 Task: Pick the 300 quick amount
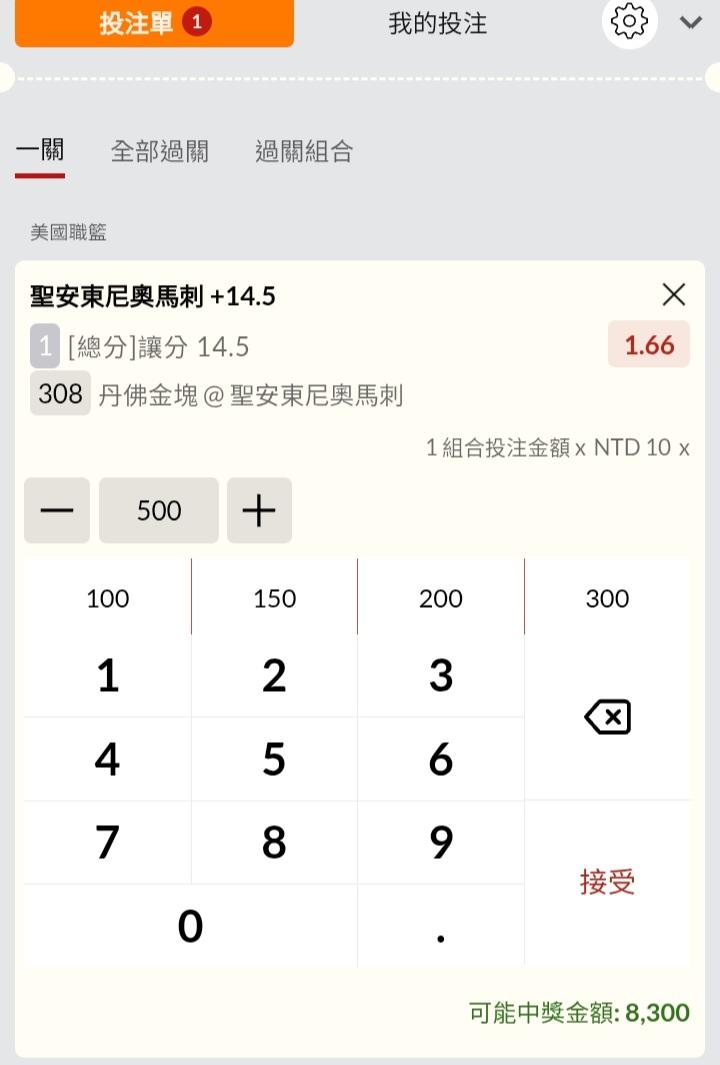608,598
